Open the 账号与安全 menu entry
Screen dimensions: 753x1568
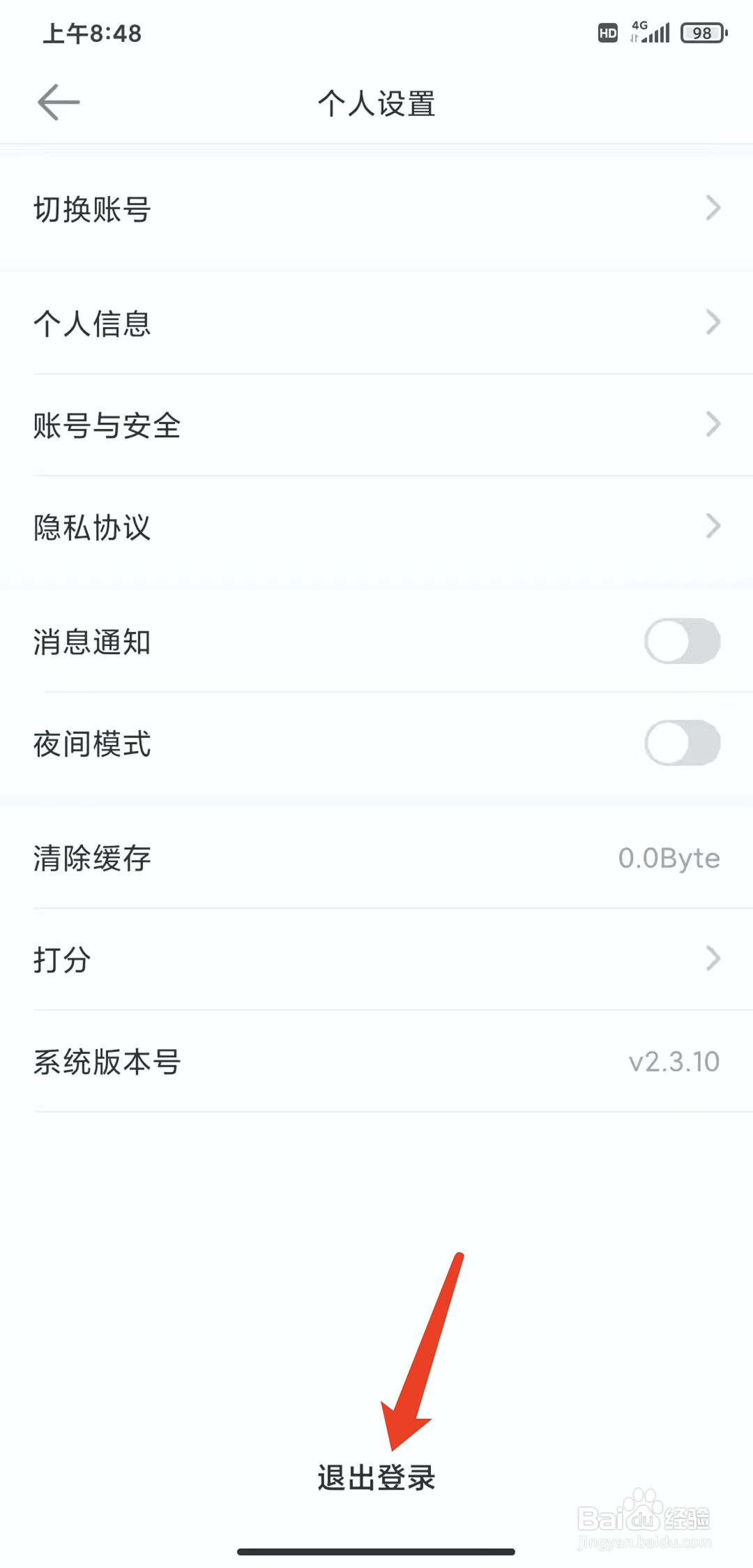point(376,423)
